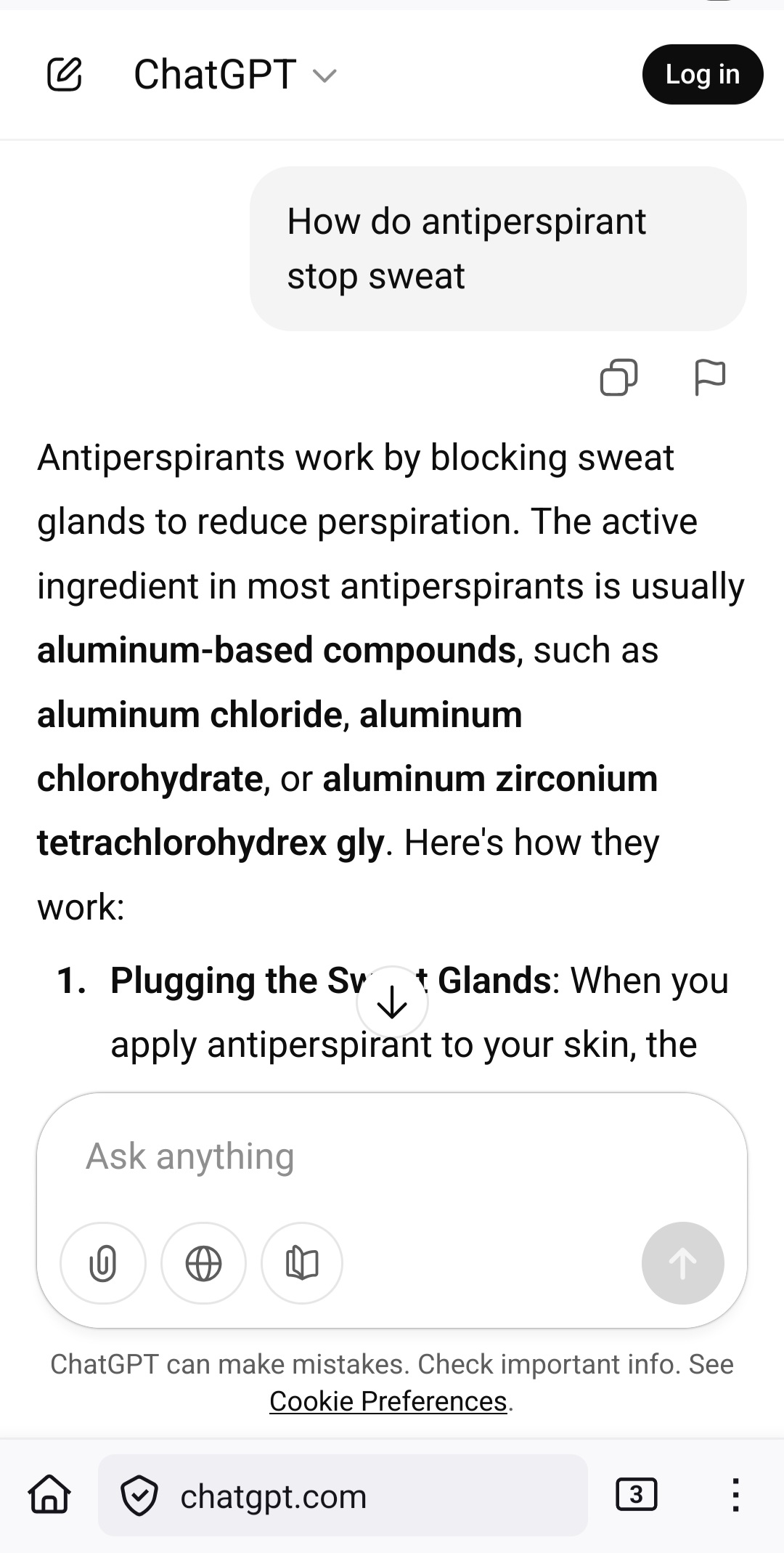The height and width of the screenshot is (1553, 784).
Task: Report the message with the flag icon
Action: point(709,378)
